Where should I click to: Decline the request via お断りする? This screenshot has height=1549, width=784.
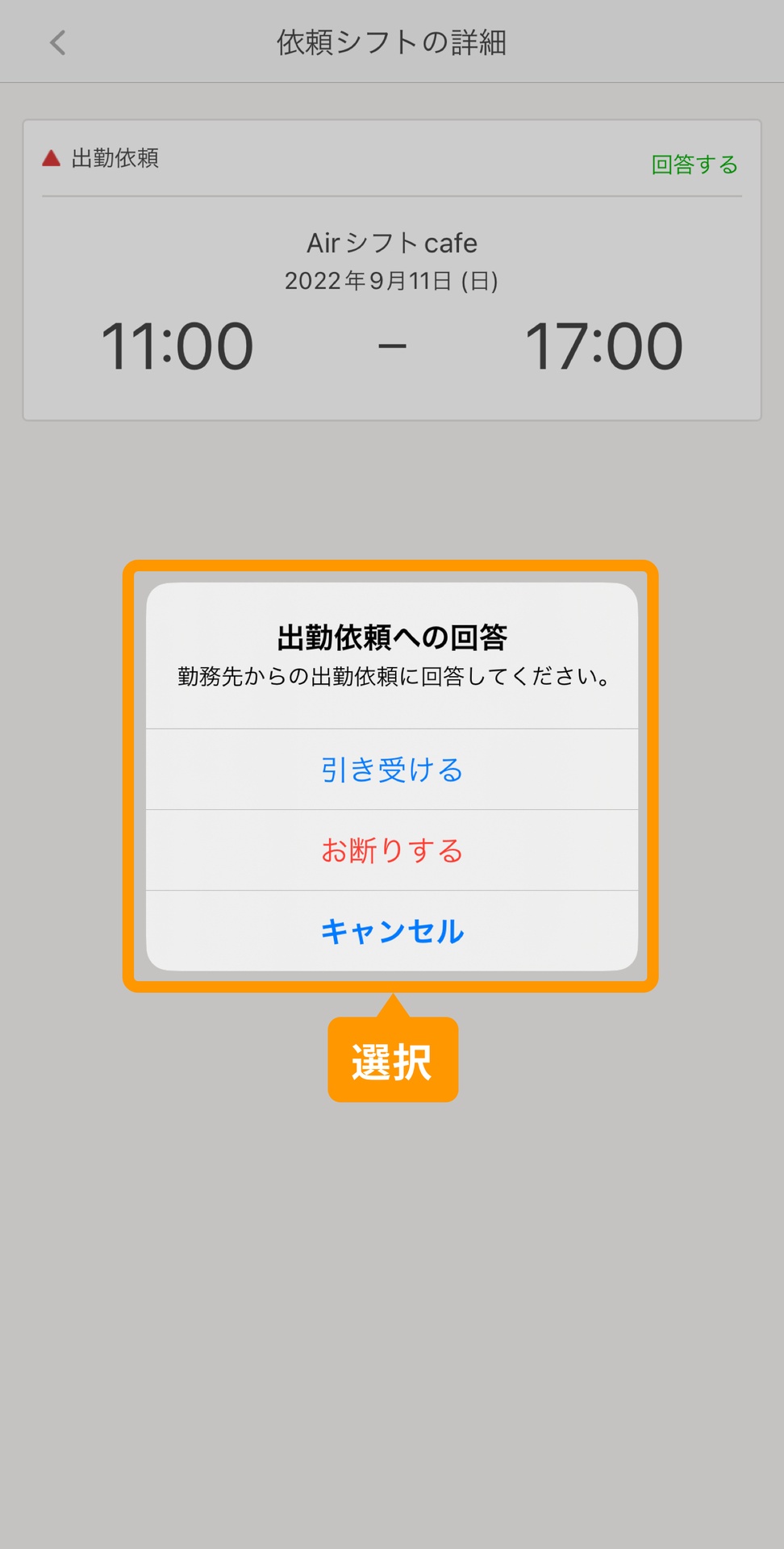pos(392,850)
